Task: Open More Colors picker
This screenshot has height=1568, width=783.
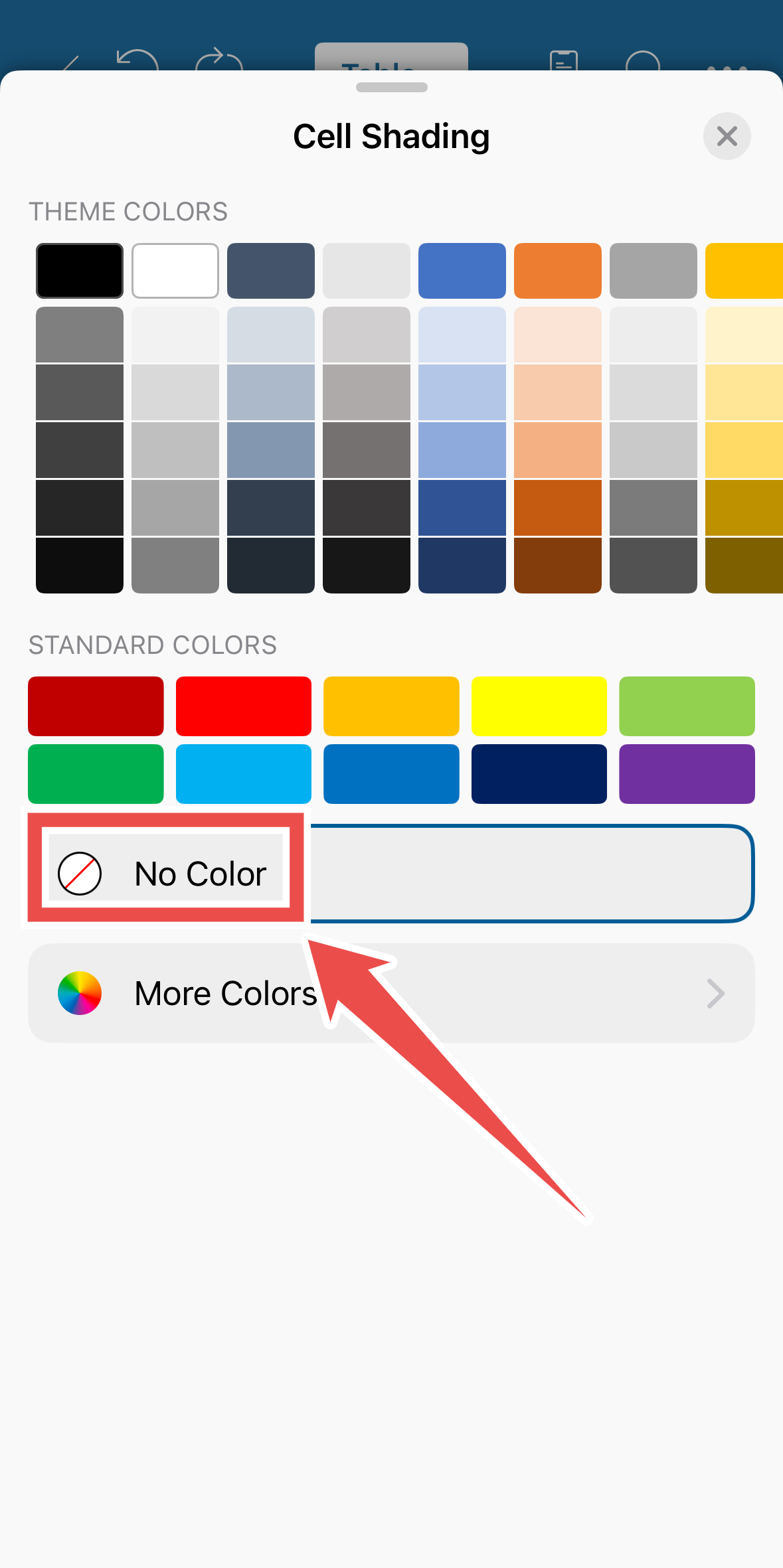Action: (x=391, y=993)
